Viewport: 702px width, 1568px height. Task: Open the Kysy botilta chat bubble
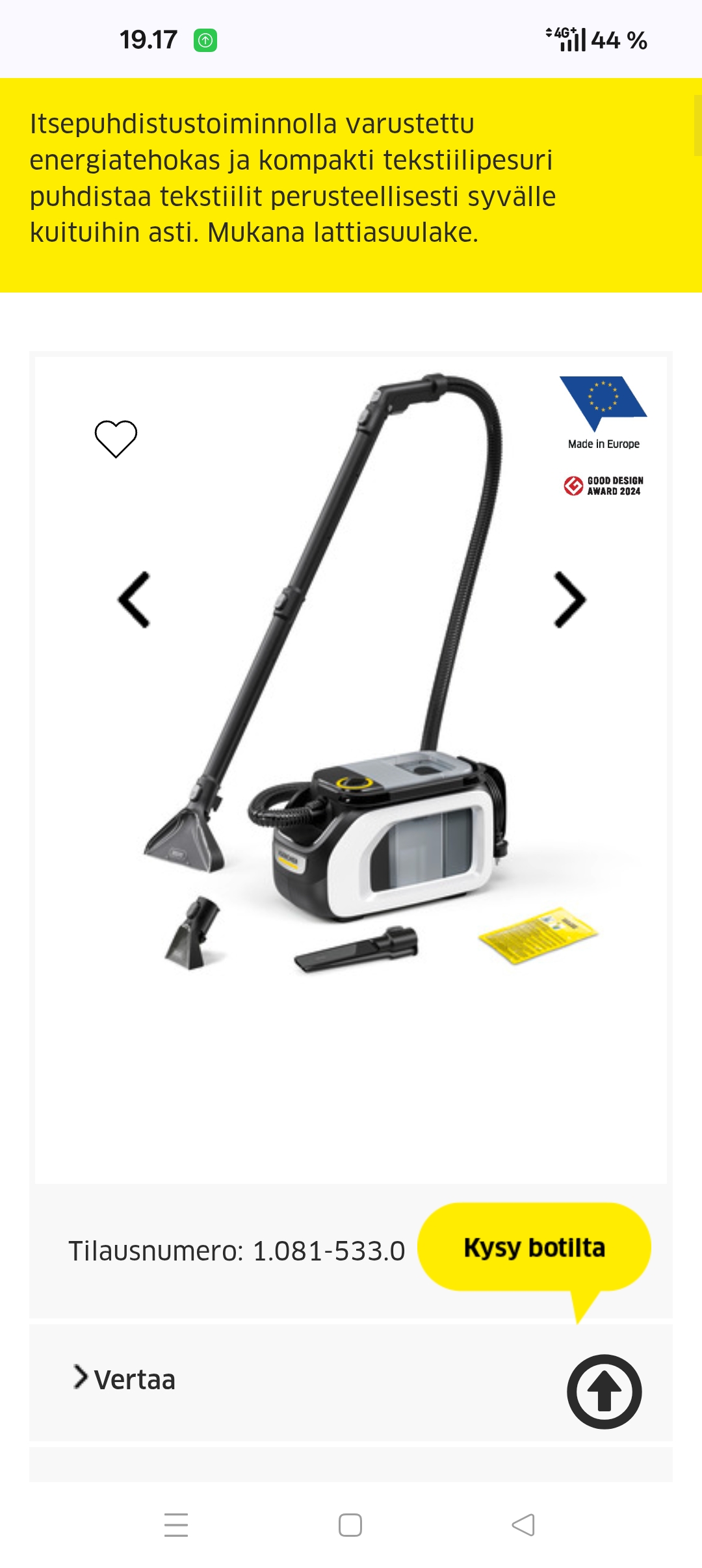coord(534,1248)
